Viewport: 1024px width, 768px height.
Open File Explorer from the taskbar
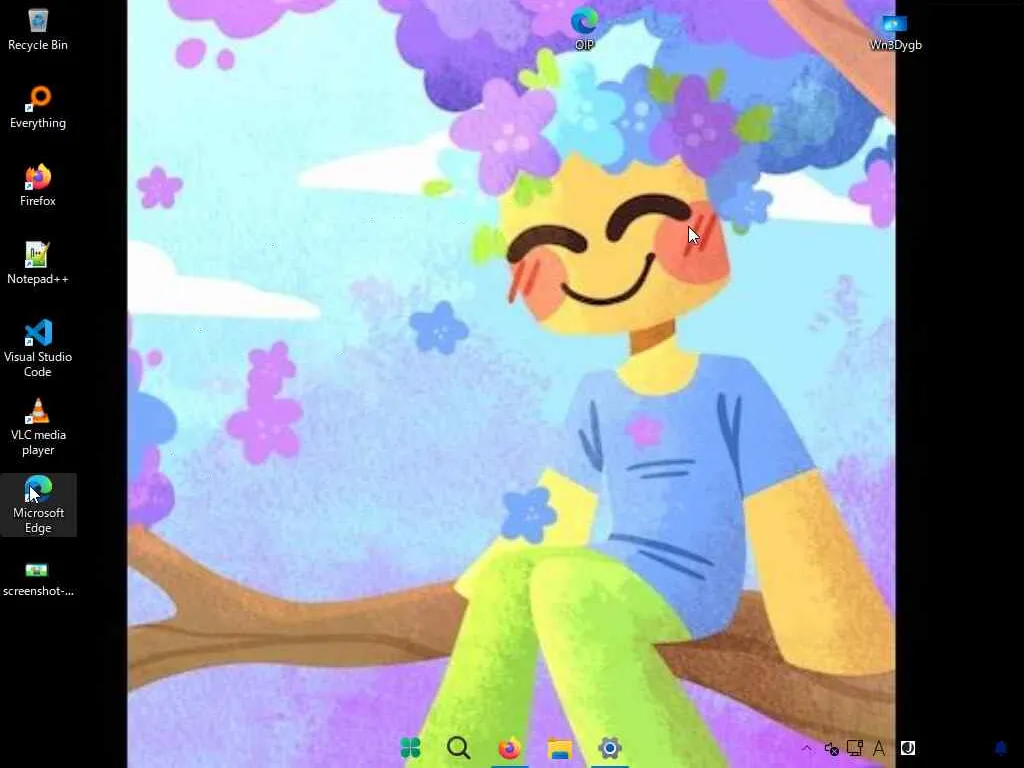click(559, 748)
